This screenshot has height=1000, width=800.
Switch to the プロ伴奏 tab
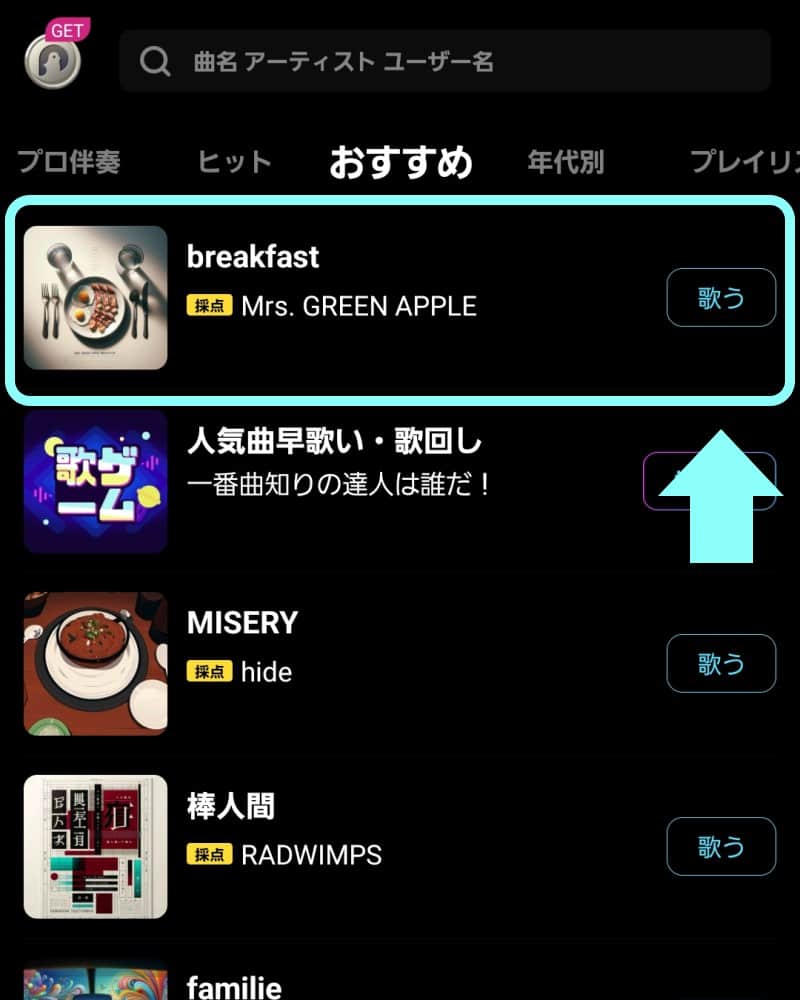pyautogui.click(x=69, y=162)
